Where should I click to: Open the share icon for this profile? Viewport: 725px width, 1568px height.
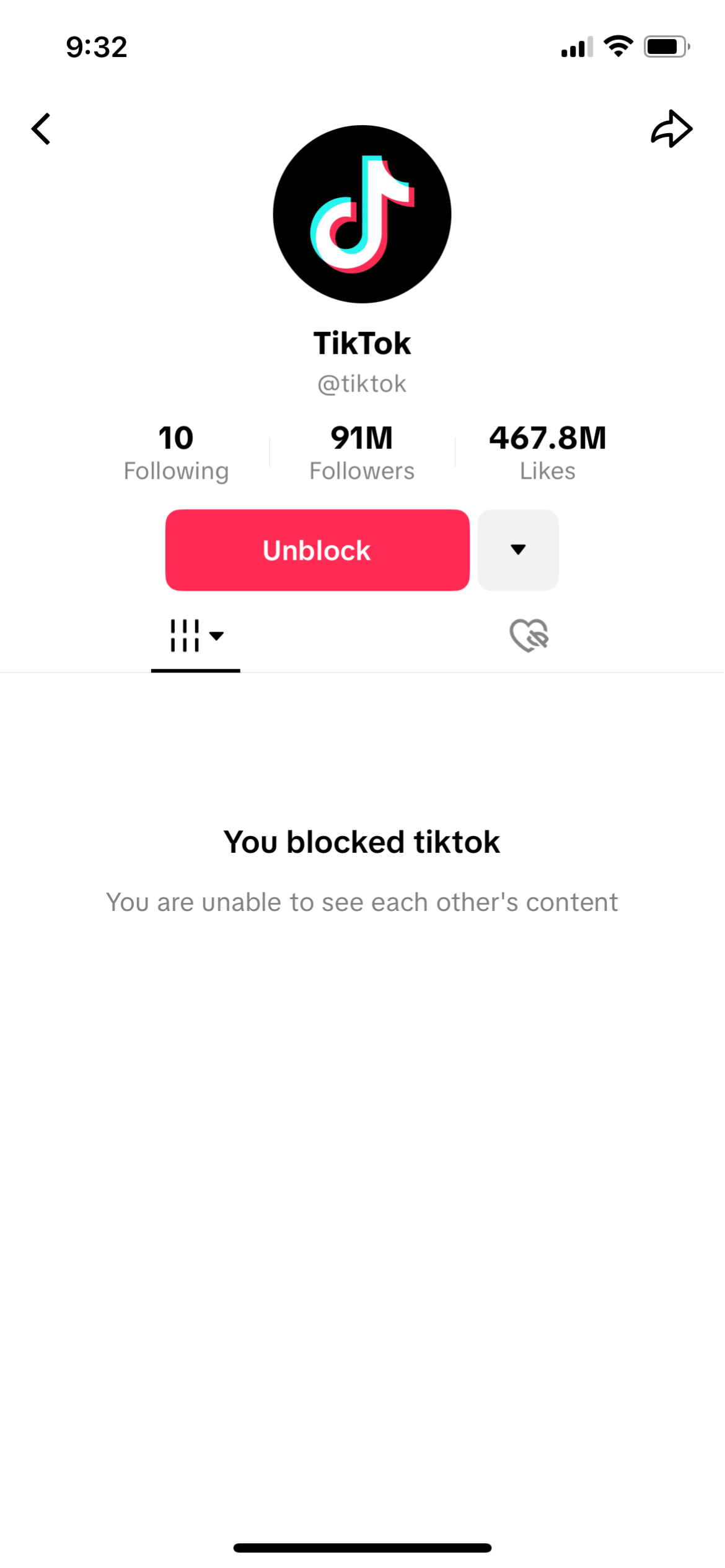pyautogui.click(x=673, y=129)
